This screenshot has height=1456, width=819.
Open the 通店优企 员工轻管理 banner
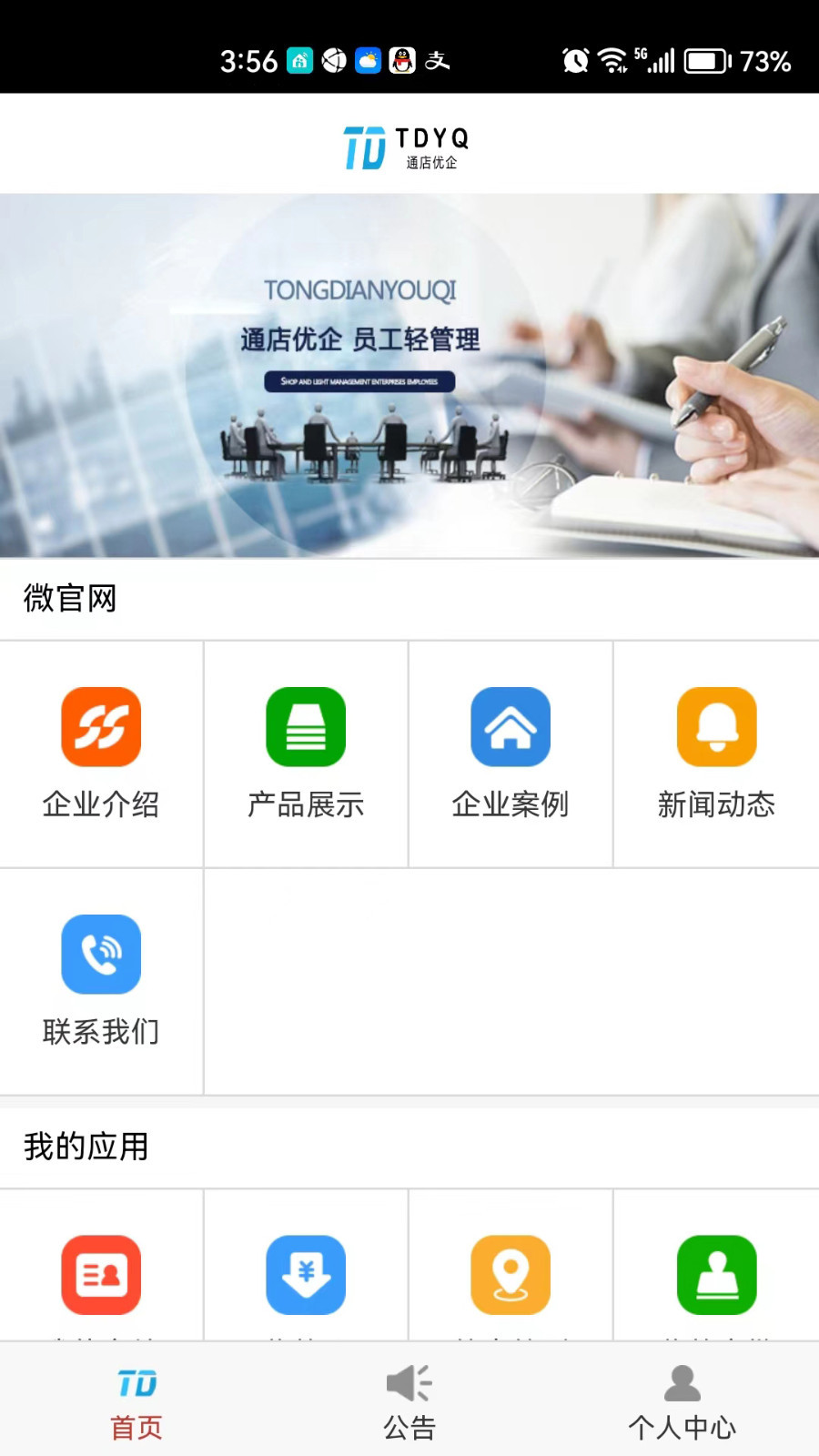pyautogui.click(x=409, y=375)
